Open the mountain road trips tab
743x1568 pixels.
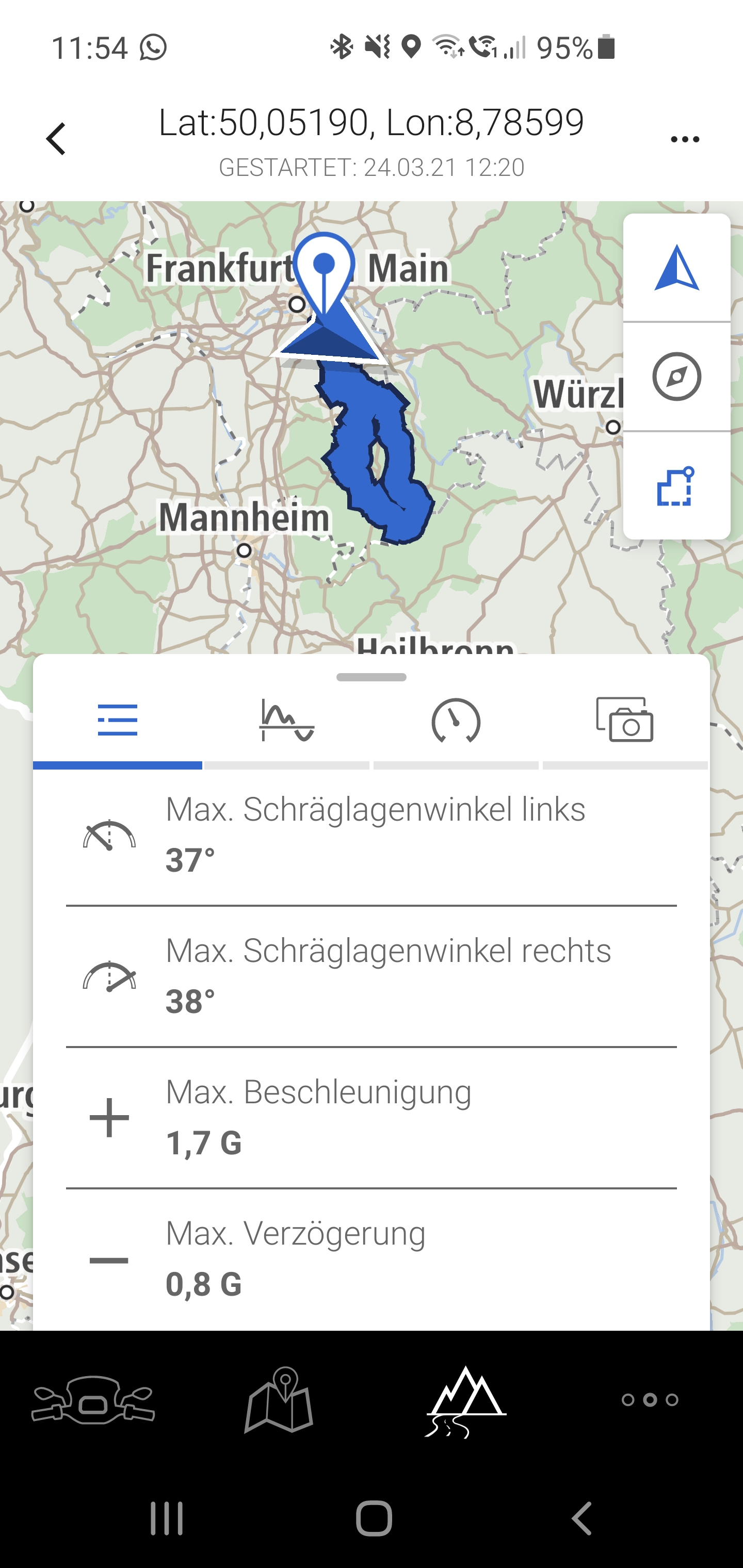coord(465,1399)
